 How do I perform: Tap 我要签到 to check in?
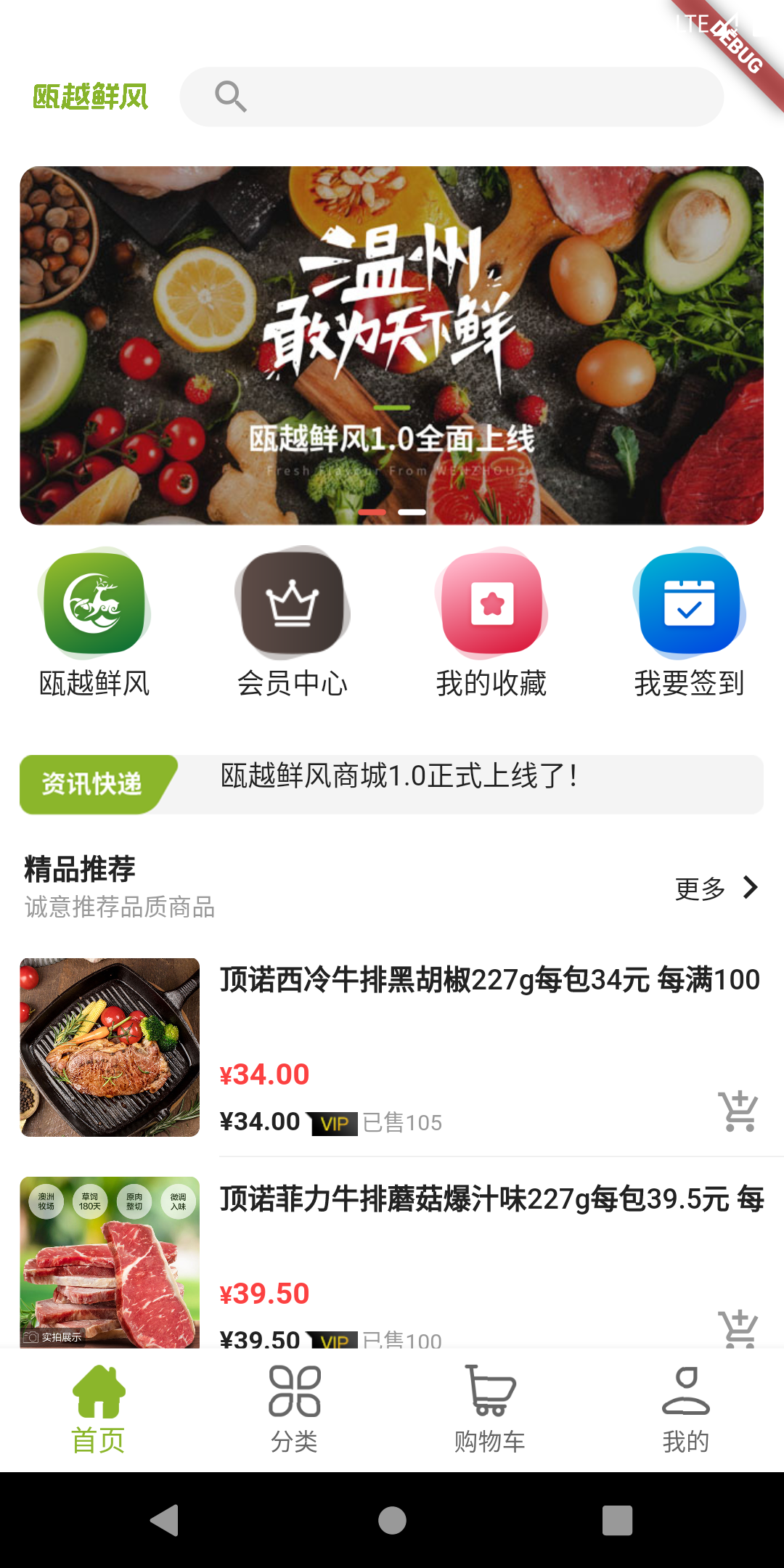click(x=690, y=623)
